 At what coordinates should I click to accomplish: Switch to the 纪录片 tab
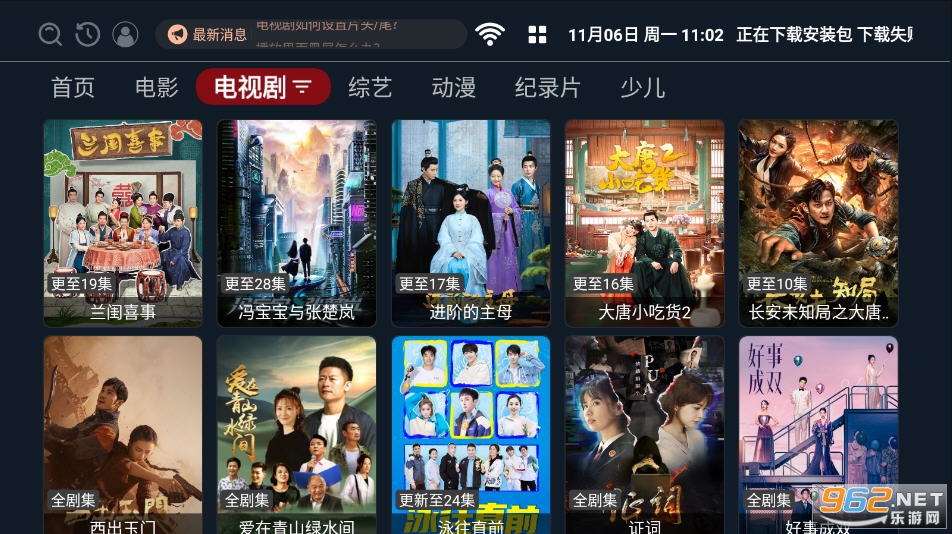[x=547, y=88]
